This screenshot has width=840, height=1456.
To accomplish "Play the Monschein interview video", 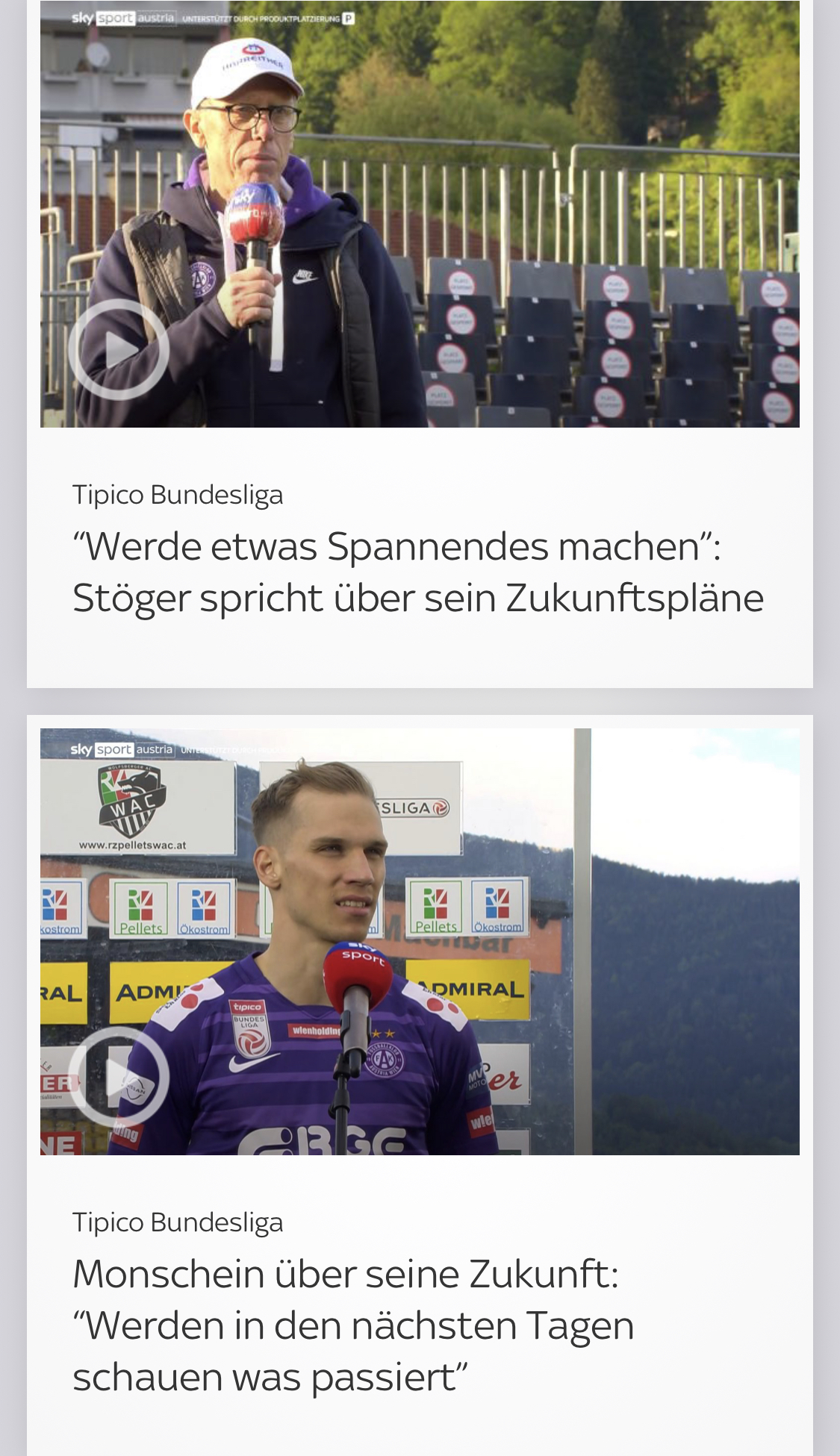I will point(119,1076).
